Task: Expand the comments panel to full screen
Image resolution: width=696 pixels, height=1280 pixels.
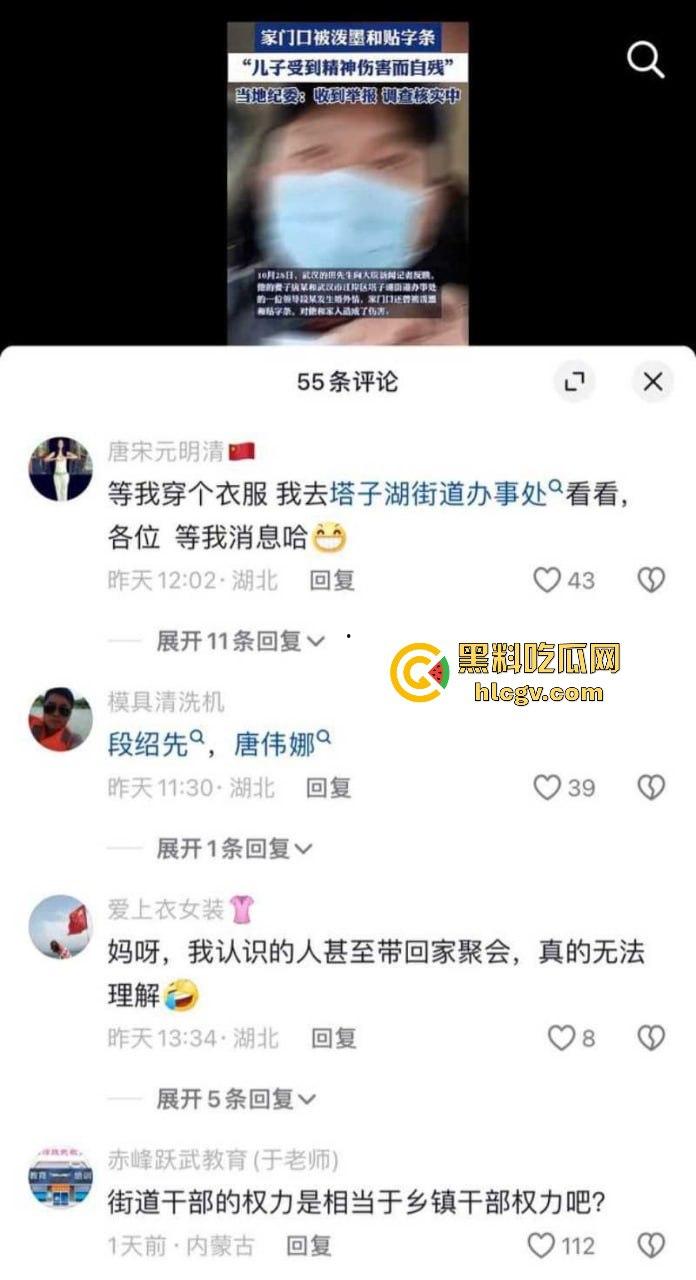Action: pos(574,381)
